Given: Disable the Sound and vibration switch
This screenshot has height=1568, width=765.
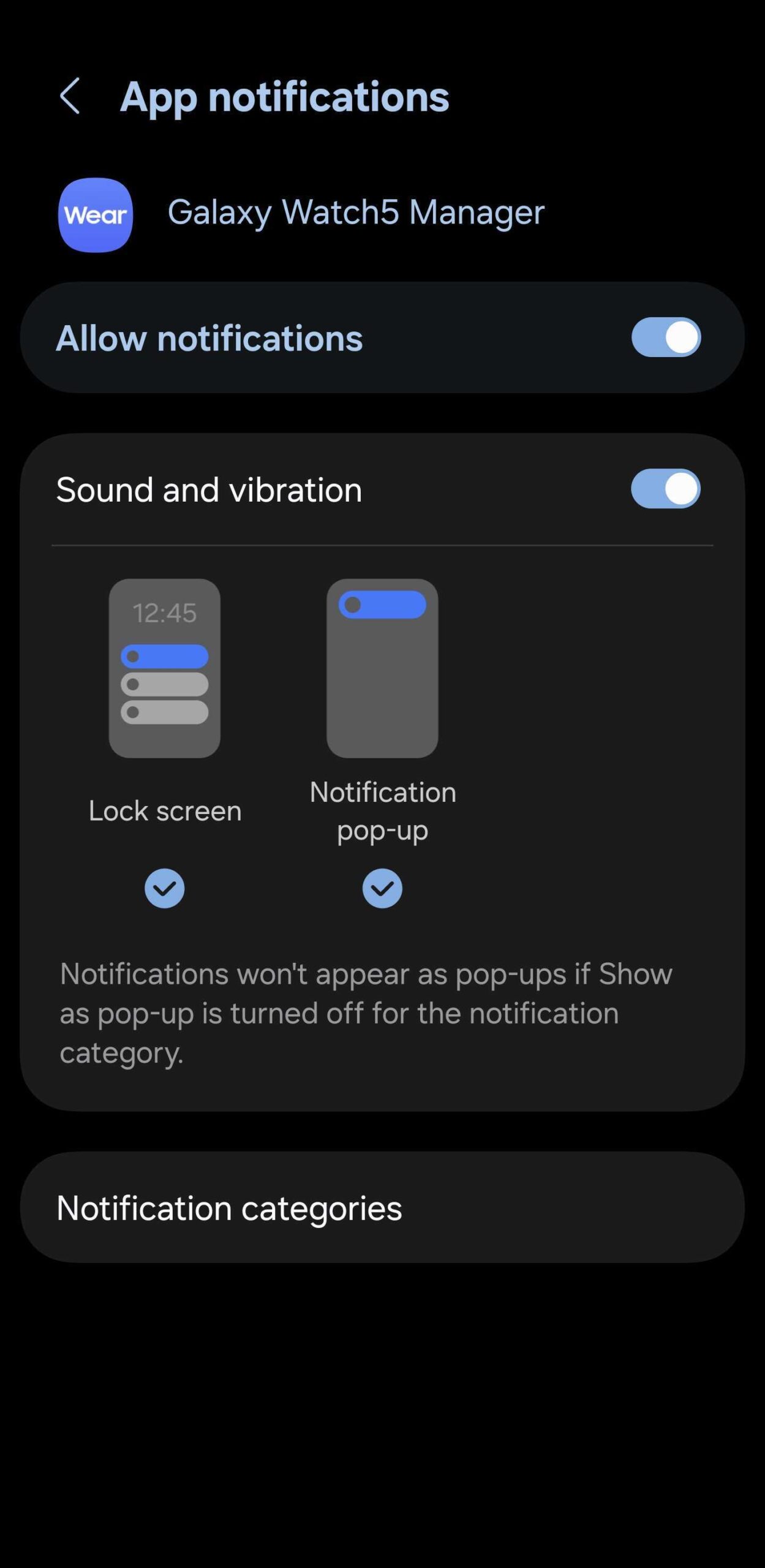Looking at the screenshot, I should pyautogui.click(x=665, y=489).
